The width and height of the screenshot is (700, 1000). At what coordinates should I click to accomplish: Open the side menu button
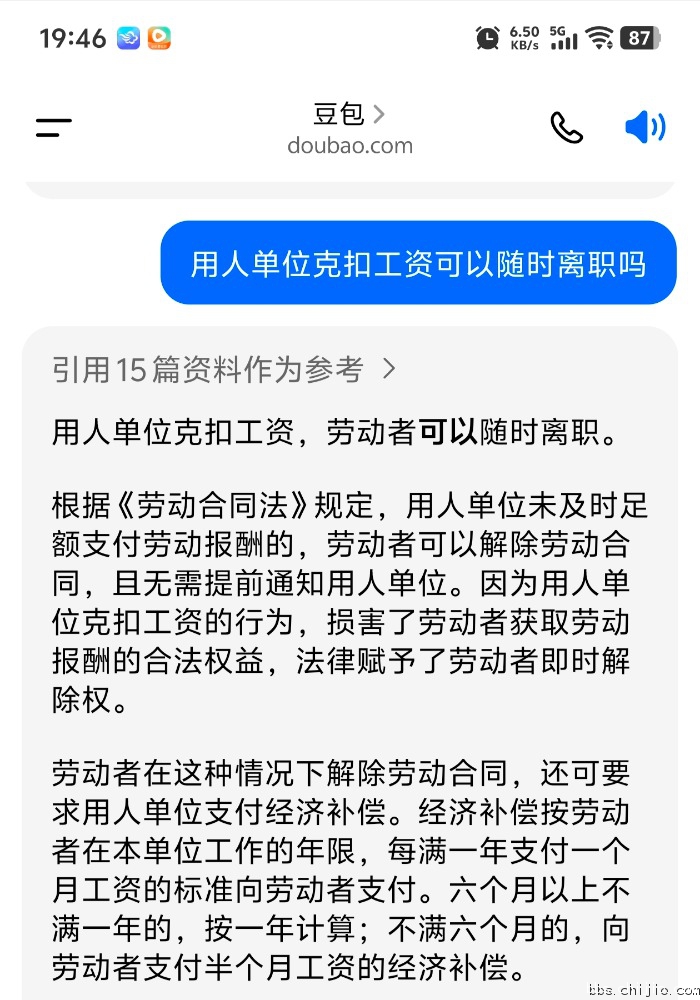coord(53,127)
